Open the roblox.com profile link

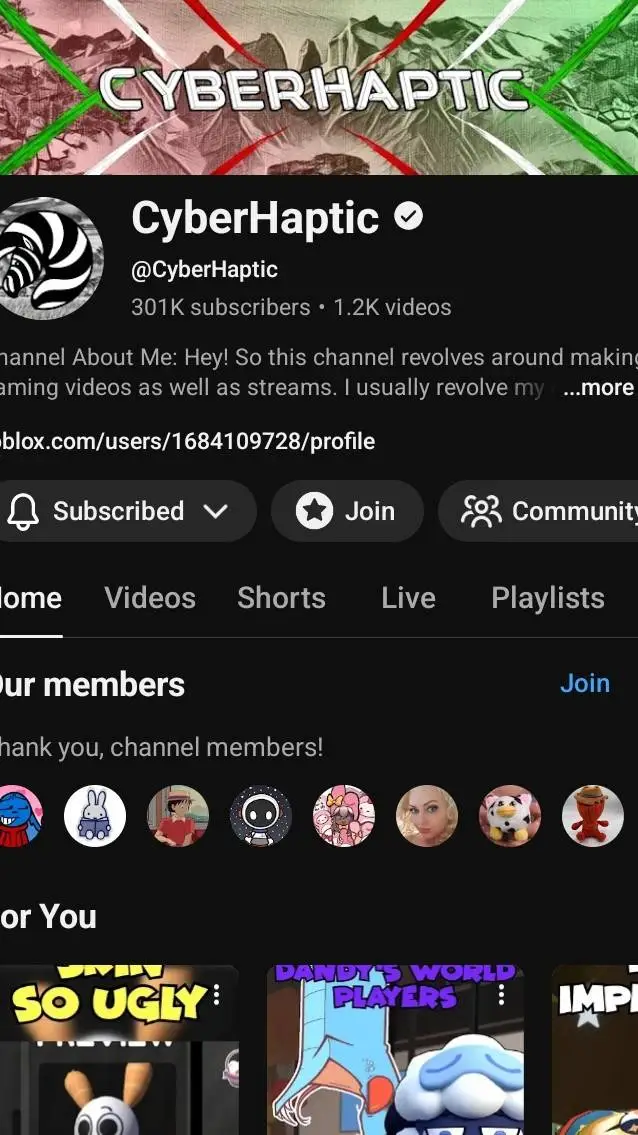(x=188, y=441)
